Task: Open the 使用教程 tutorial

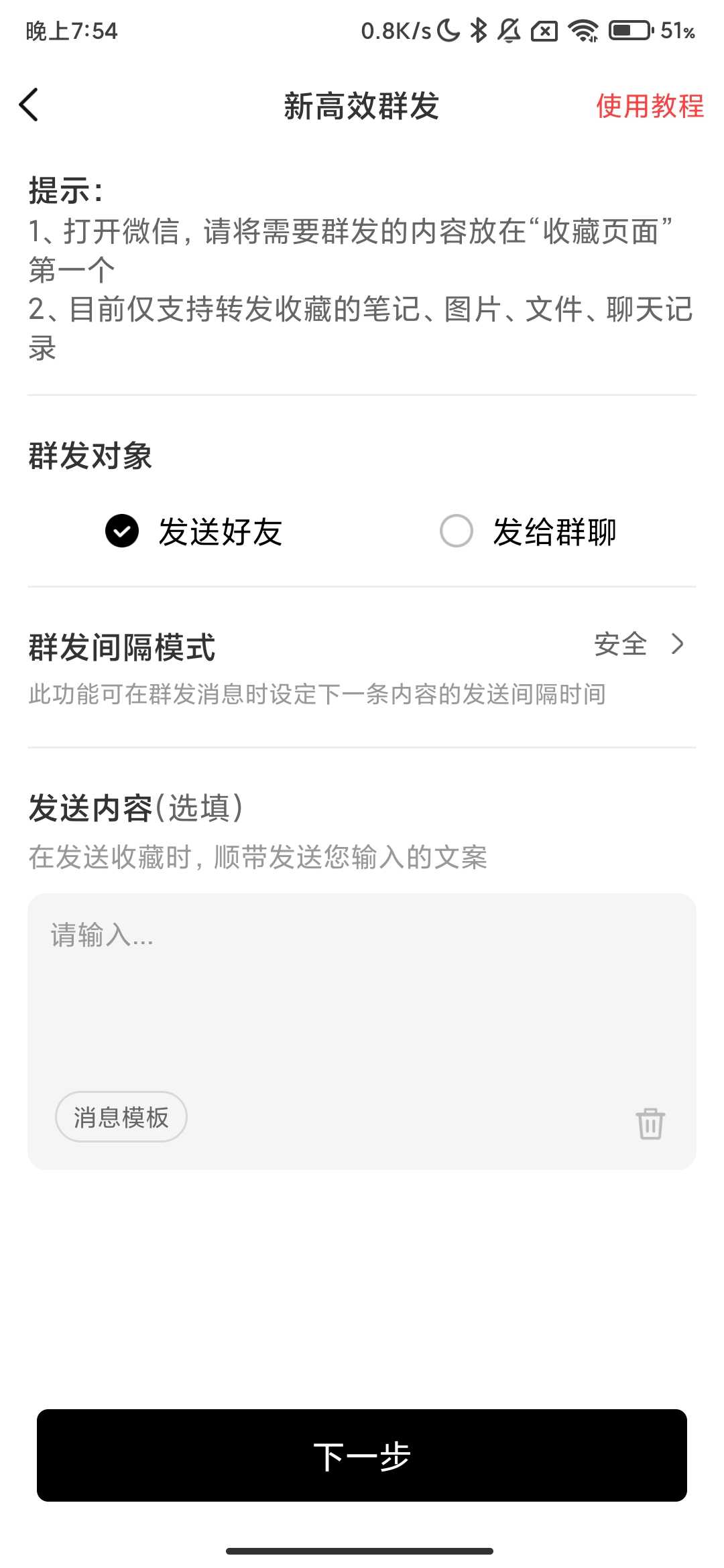Action: (x=649, y=106)
